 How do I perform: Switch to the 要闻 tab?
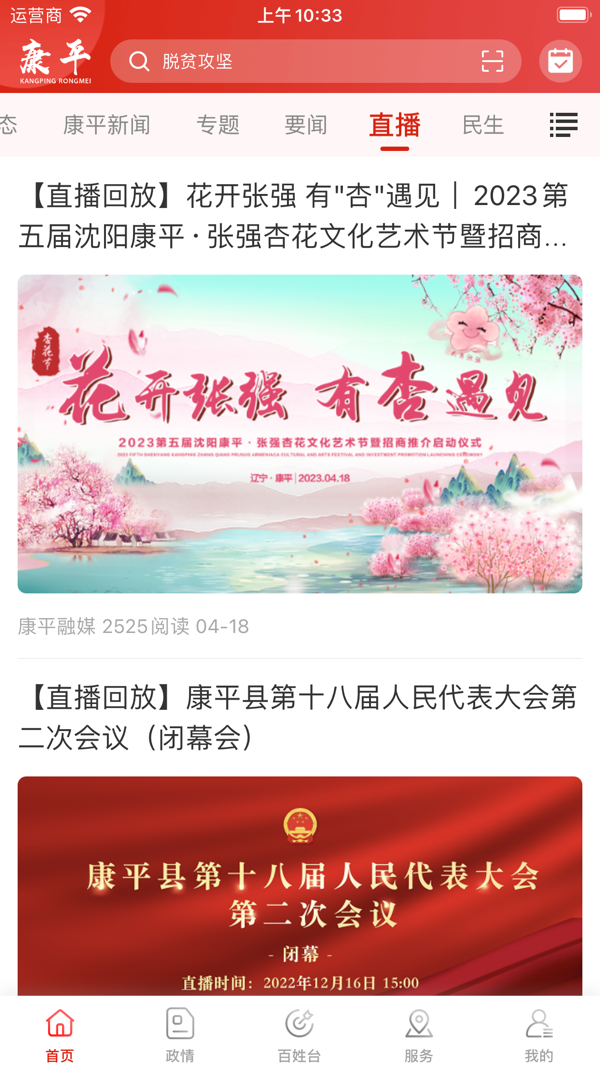(306, 125)
